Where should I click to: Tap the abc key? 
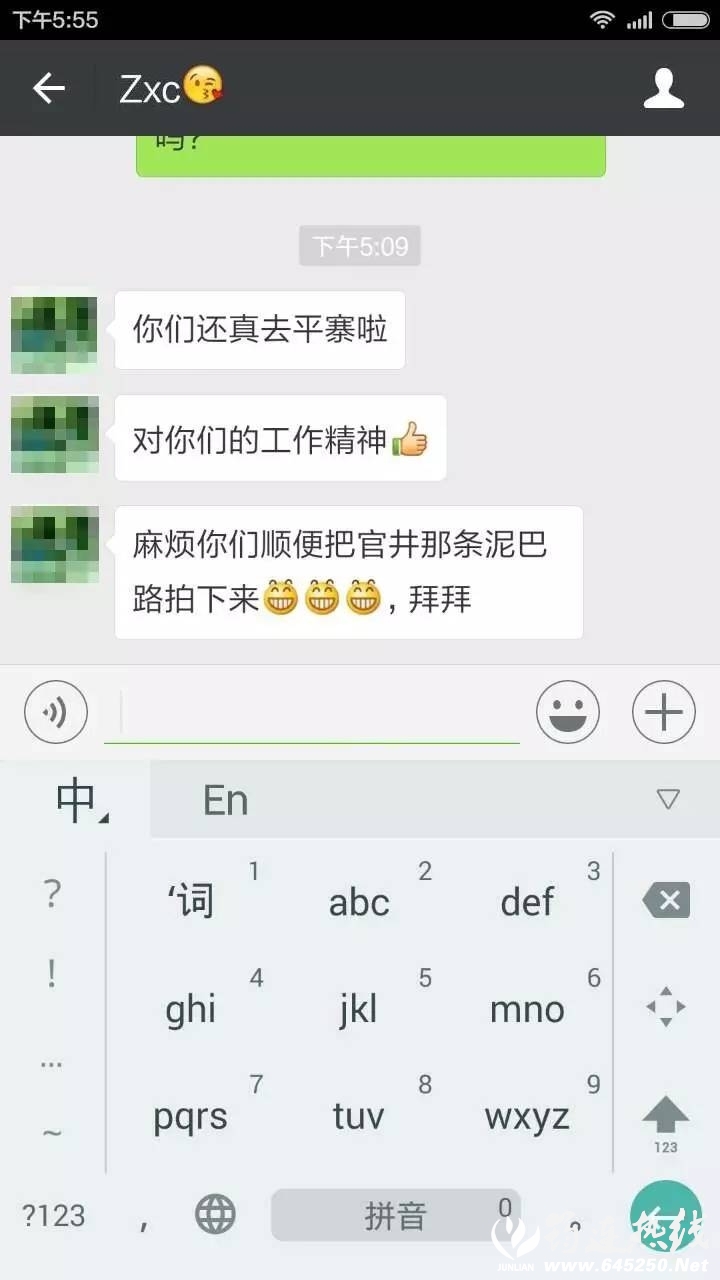pos(359,902)
